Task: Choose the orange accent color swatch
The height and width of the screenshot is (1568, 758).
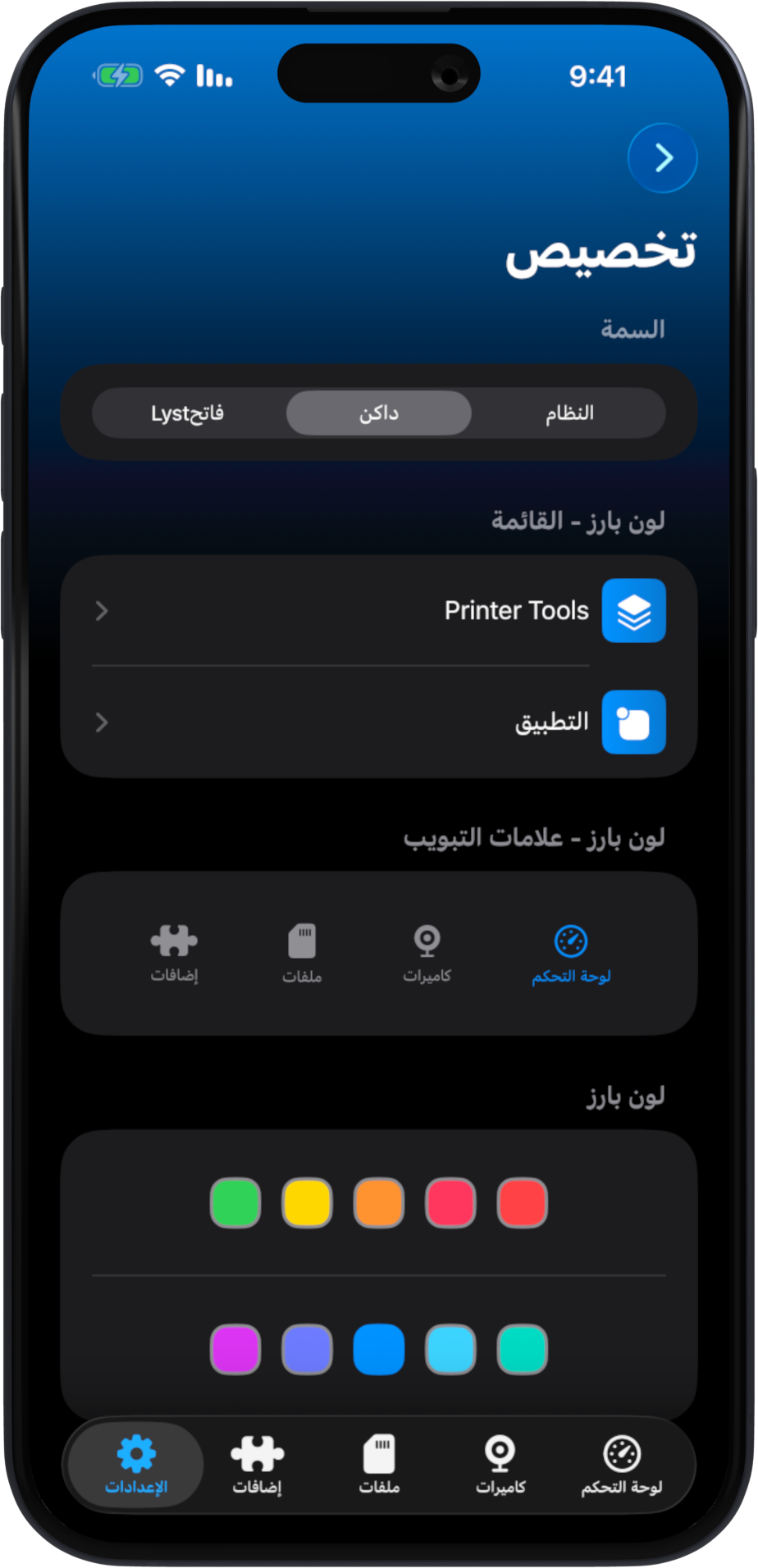Action: click(379, 1203)
